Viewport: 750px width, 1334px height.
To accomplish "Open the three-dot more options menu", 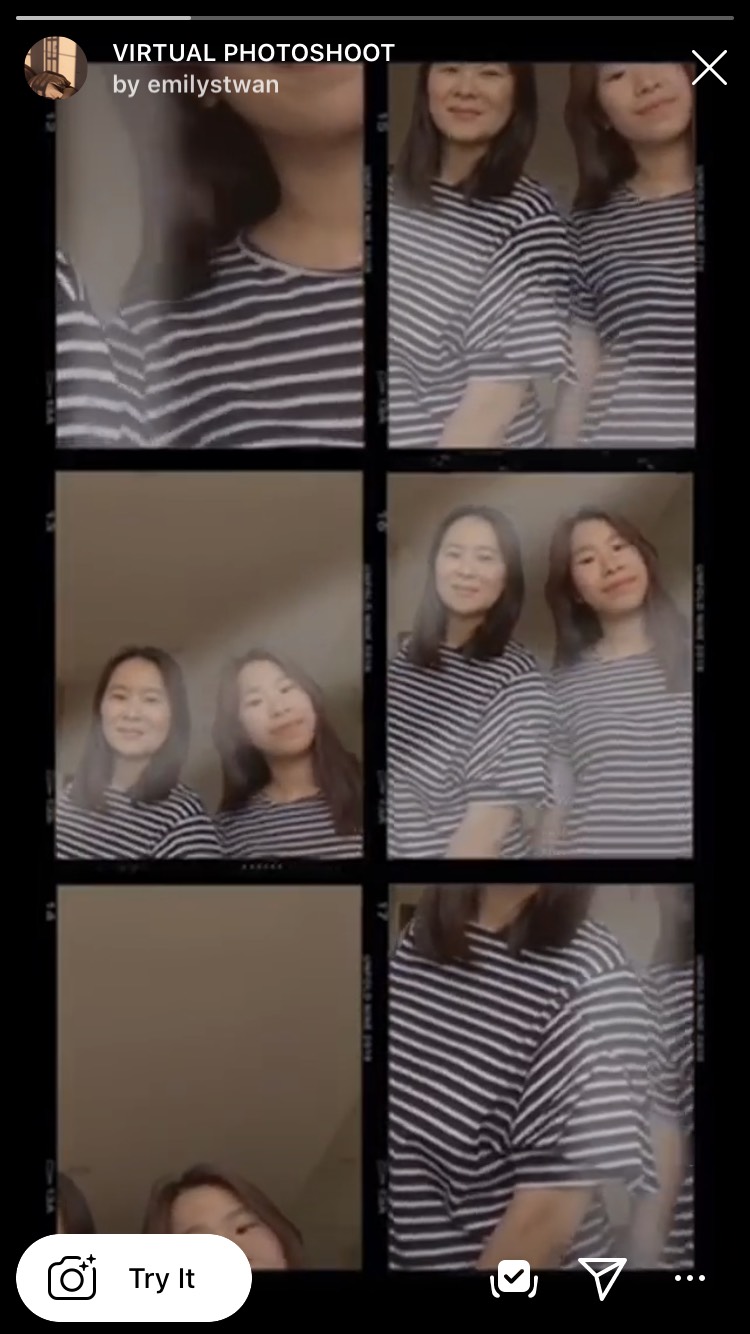I will 689,1278.
